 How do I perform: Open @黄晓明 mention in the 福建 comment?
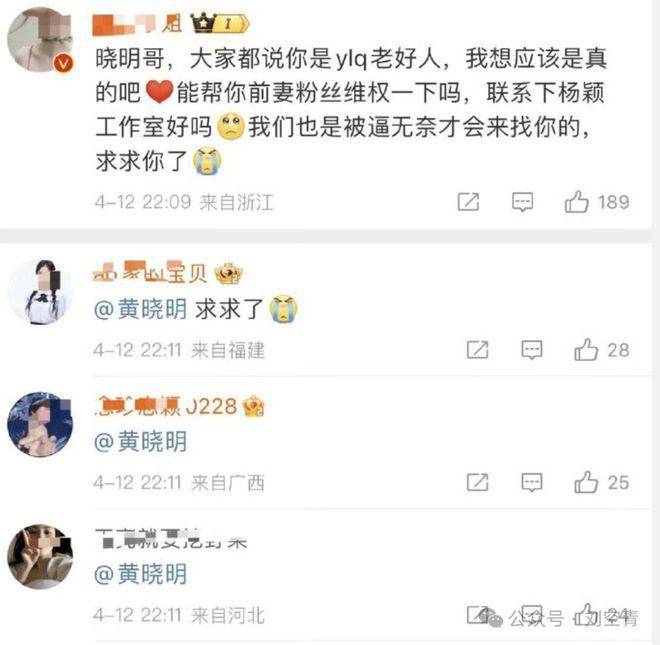point(140,310)
